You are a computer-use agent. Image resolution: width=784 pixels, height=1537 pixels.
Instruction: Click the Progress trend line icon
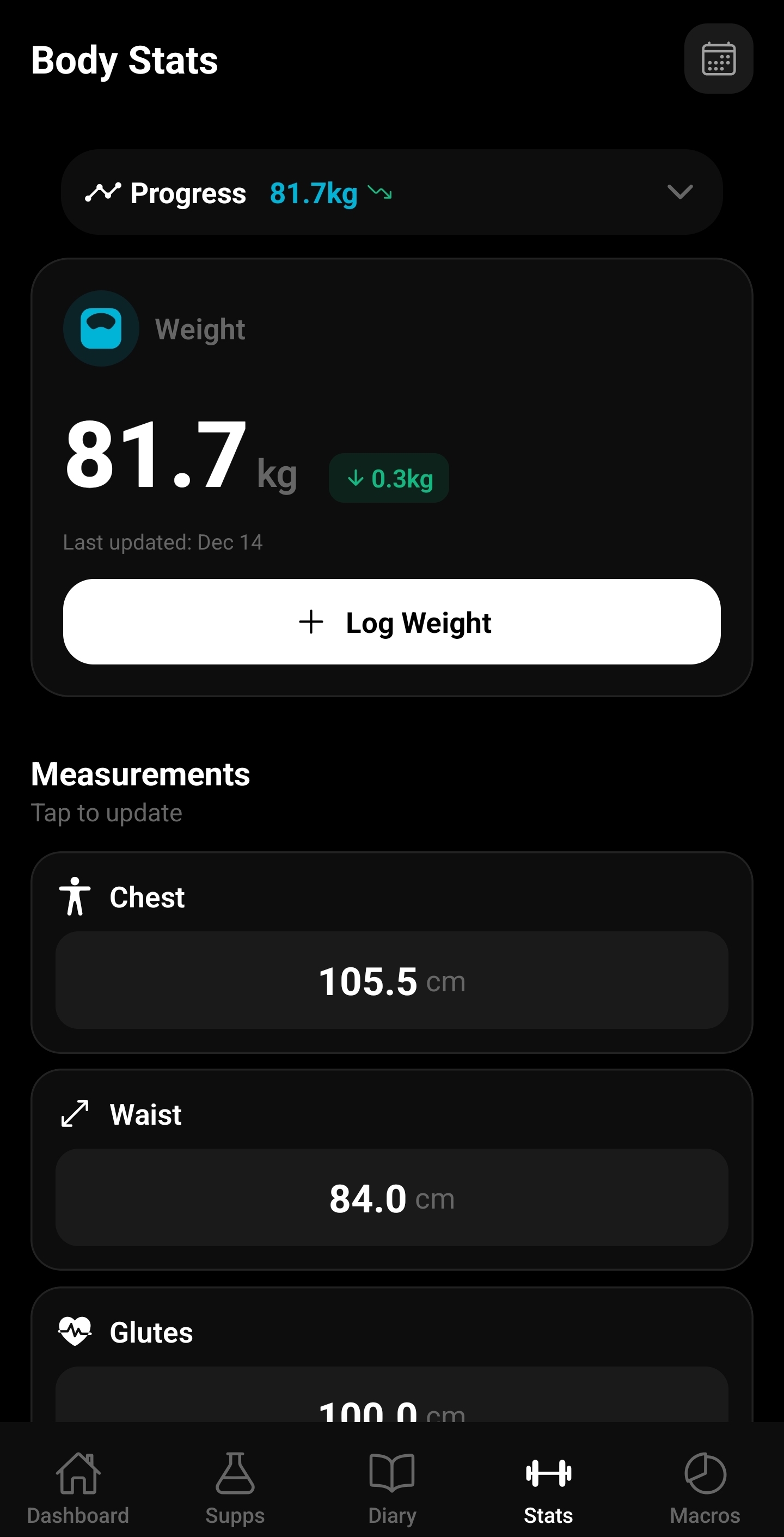[105, 192]
